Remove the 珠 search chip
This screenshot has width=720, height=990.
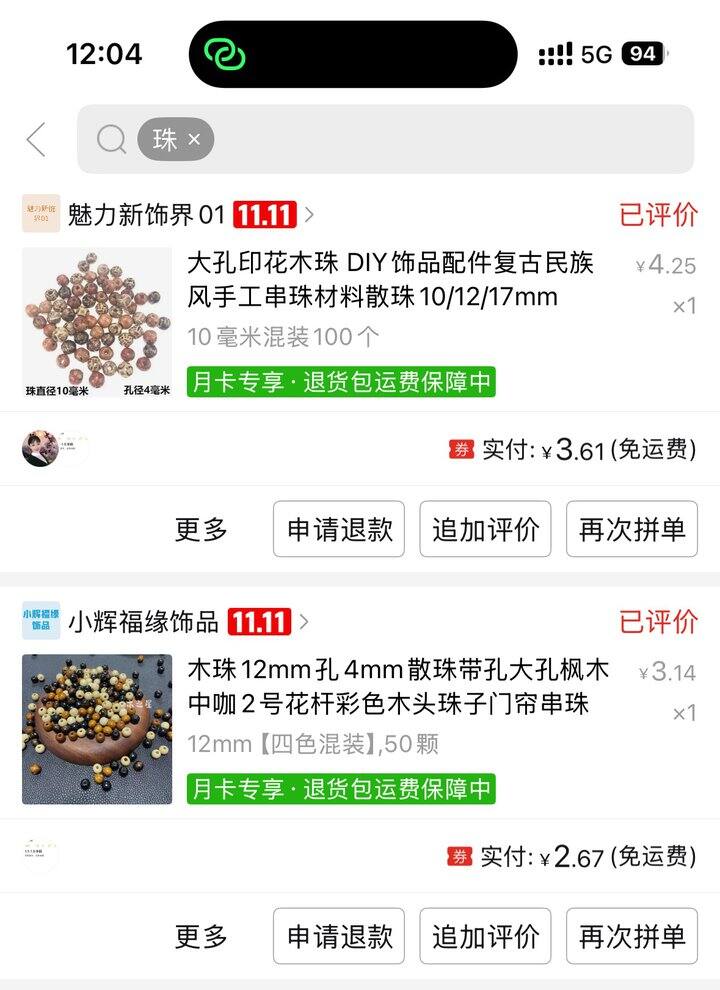194,140
